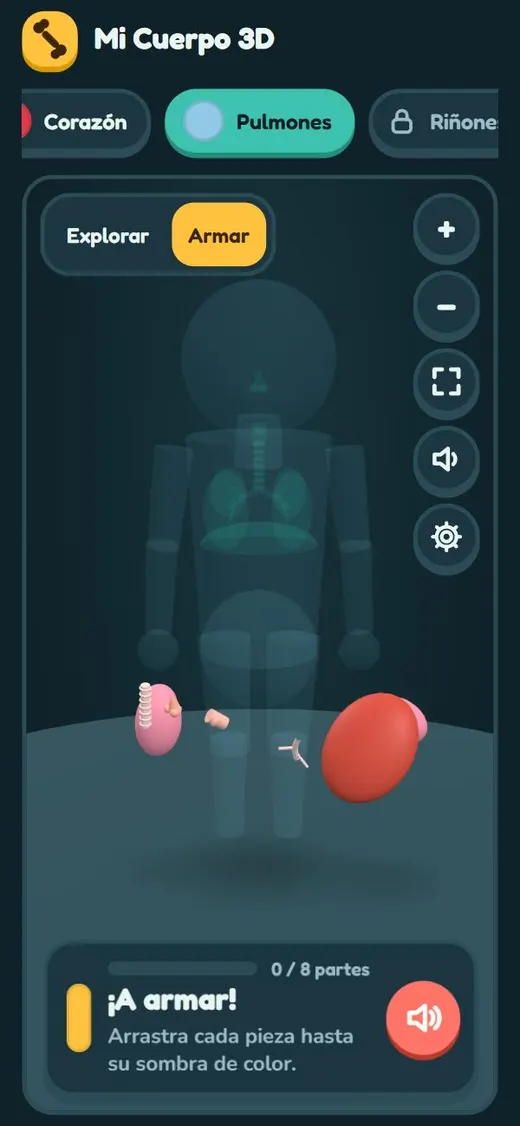The image size is (520, 1126).
Task: Play the audio instructions with red speaker button
Action: pyautogui.click(x=423, y=1018)
